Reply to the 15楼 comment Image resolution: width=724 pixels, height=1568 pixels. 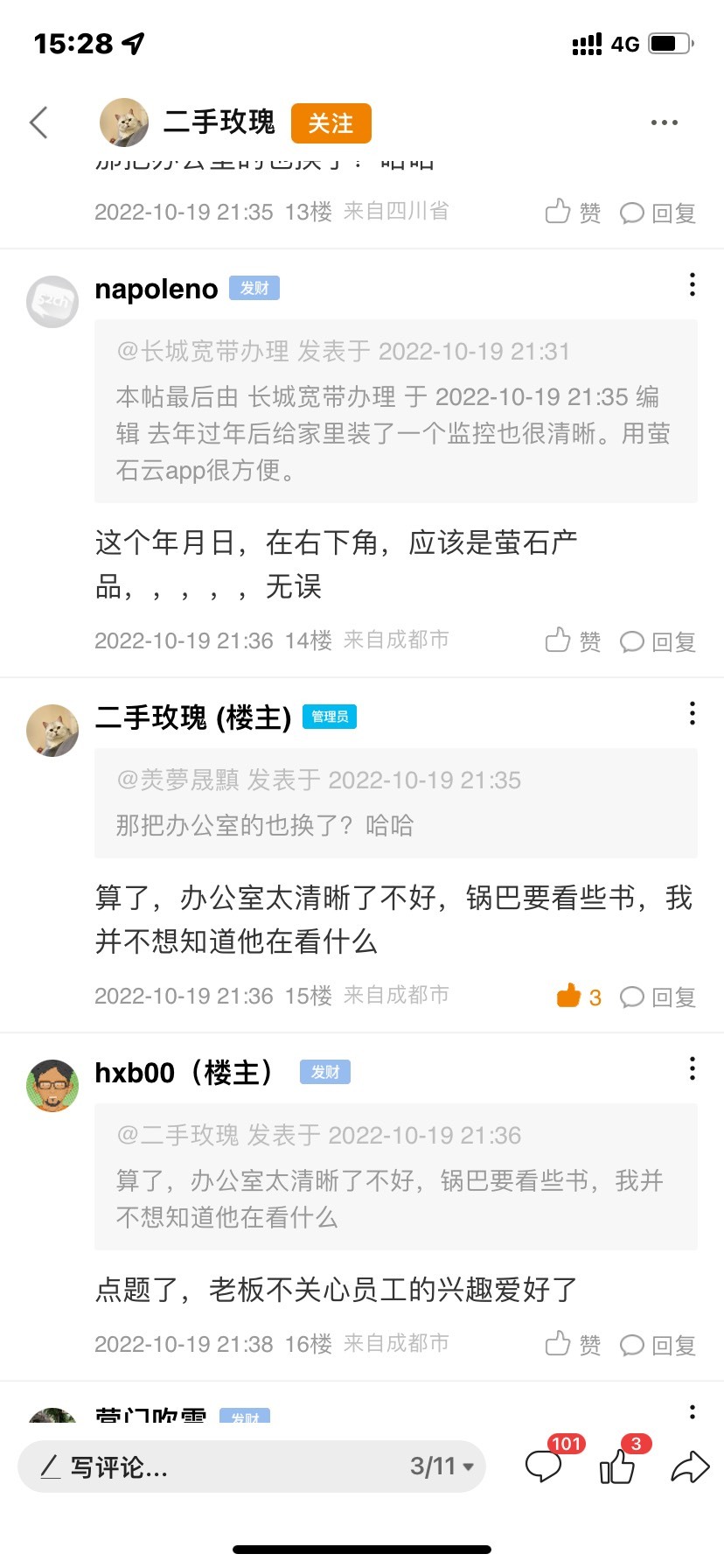[x=658, y=997]
